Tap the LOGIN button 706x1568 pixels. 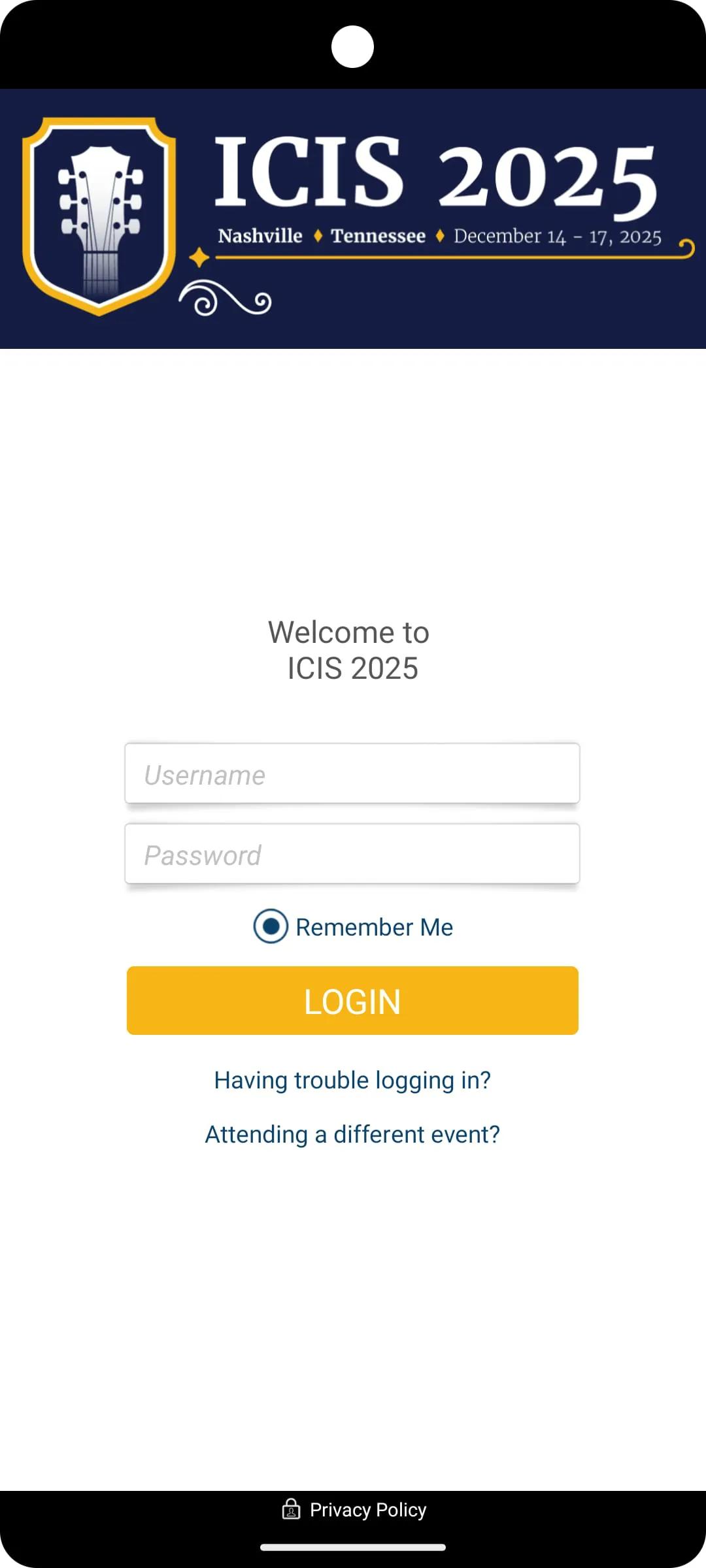point(352,1001)
